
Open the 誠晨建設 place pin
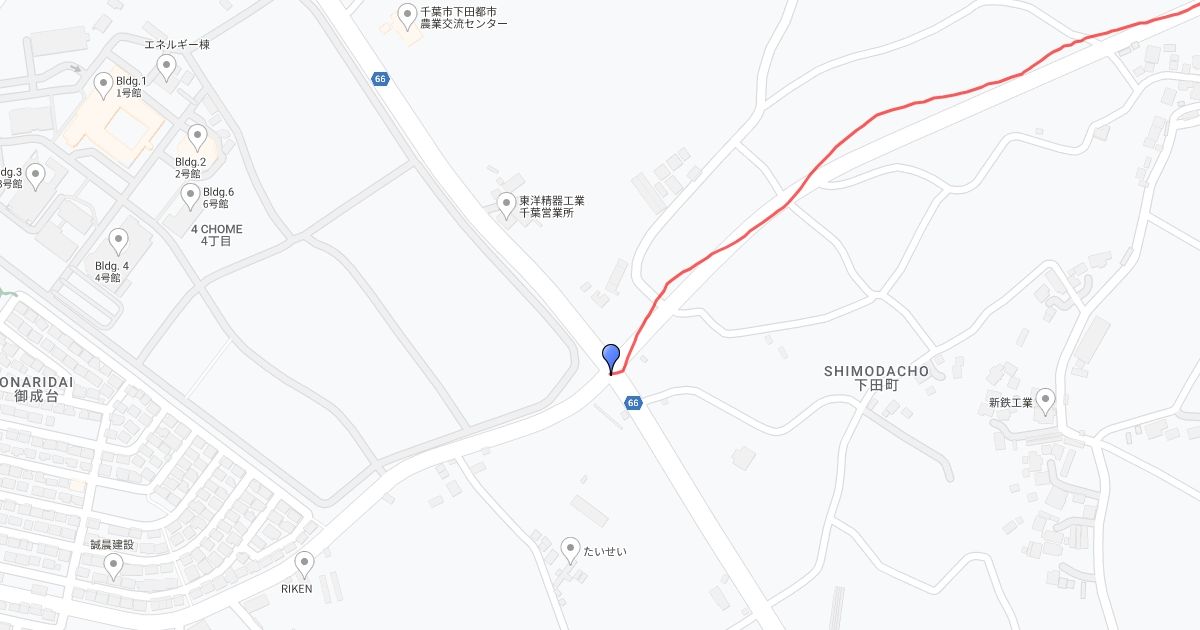[x=114, y=567]
